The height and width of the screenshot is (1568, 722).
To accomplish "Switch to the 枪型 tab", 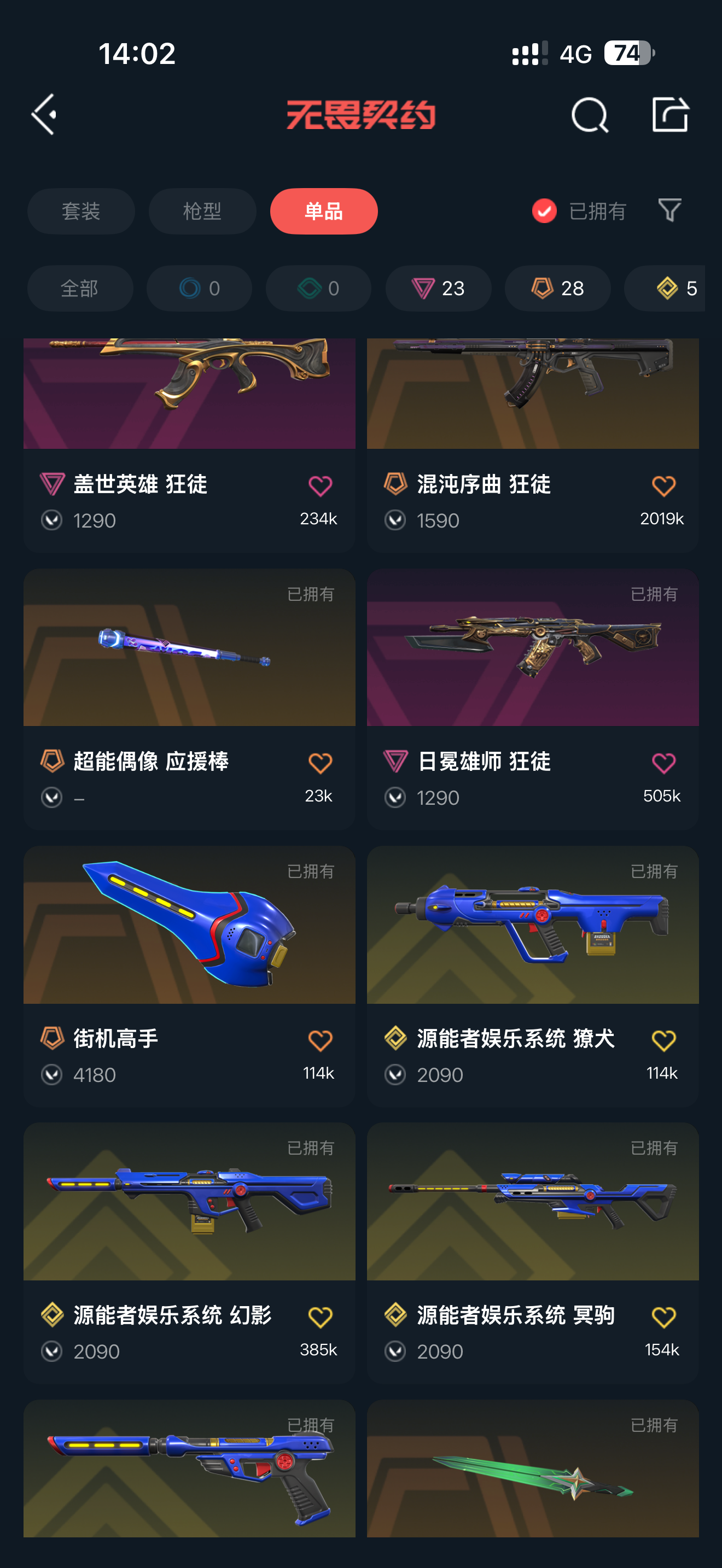I will [202, 211].
